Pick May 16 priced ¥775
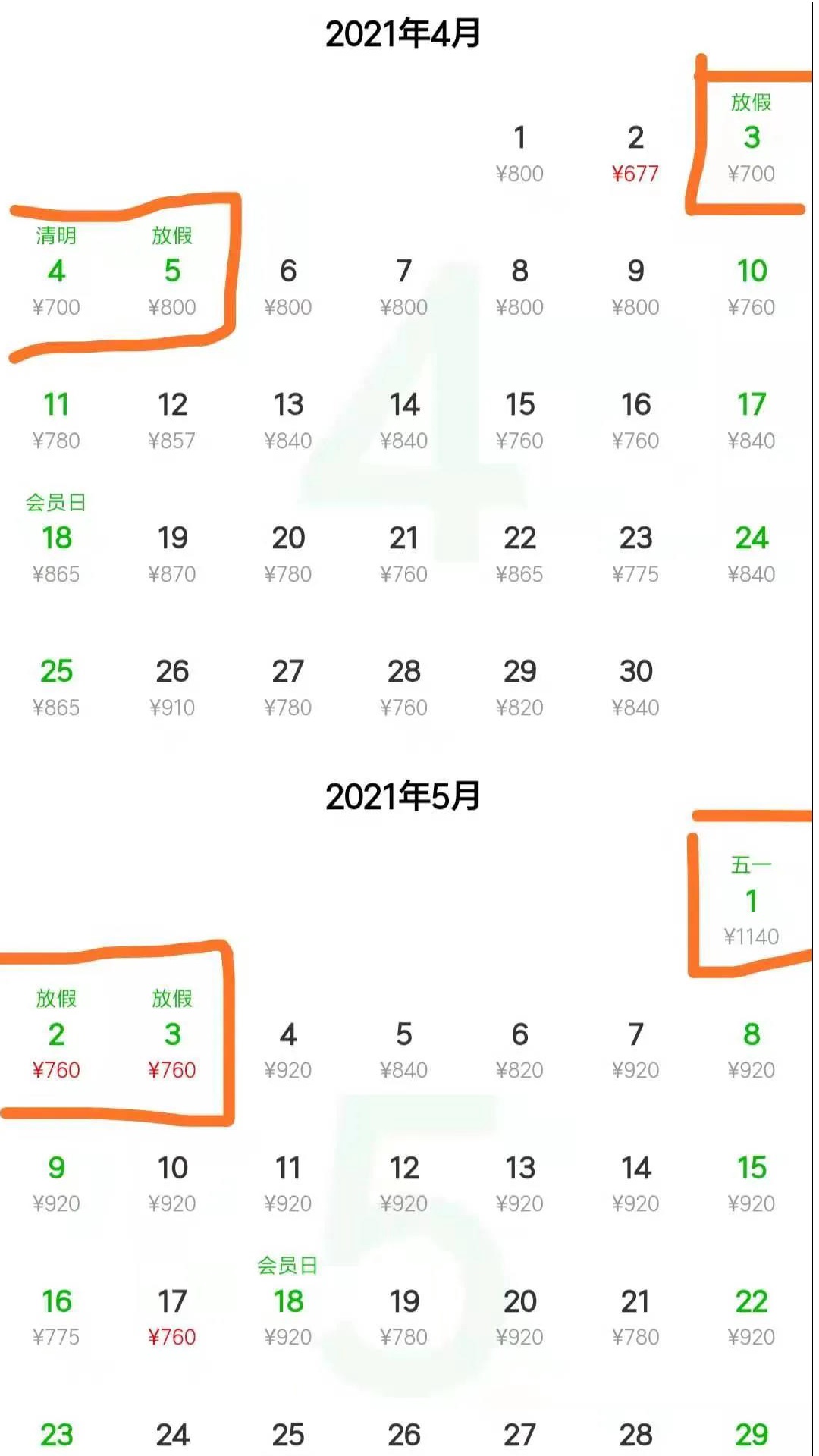Viewport: 819px width, 1456px height. point(56,1317)
